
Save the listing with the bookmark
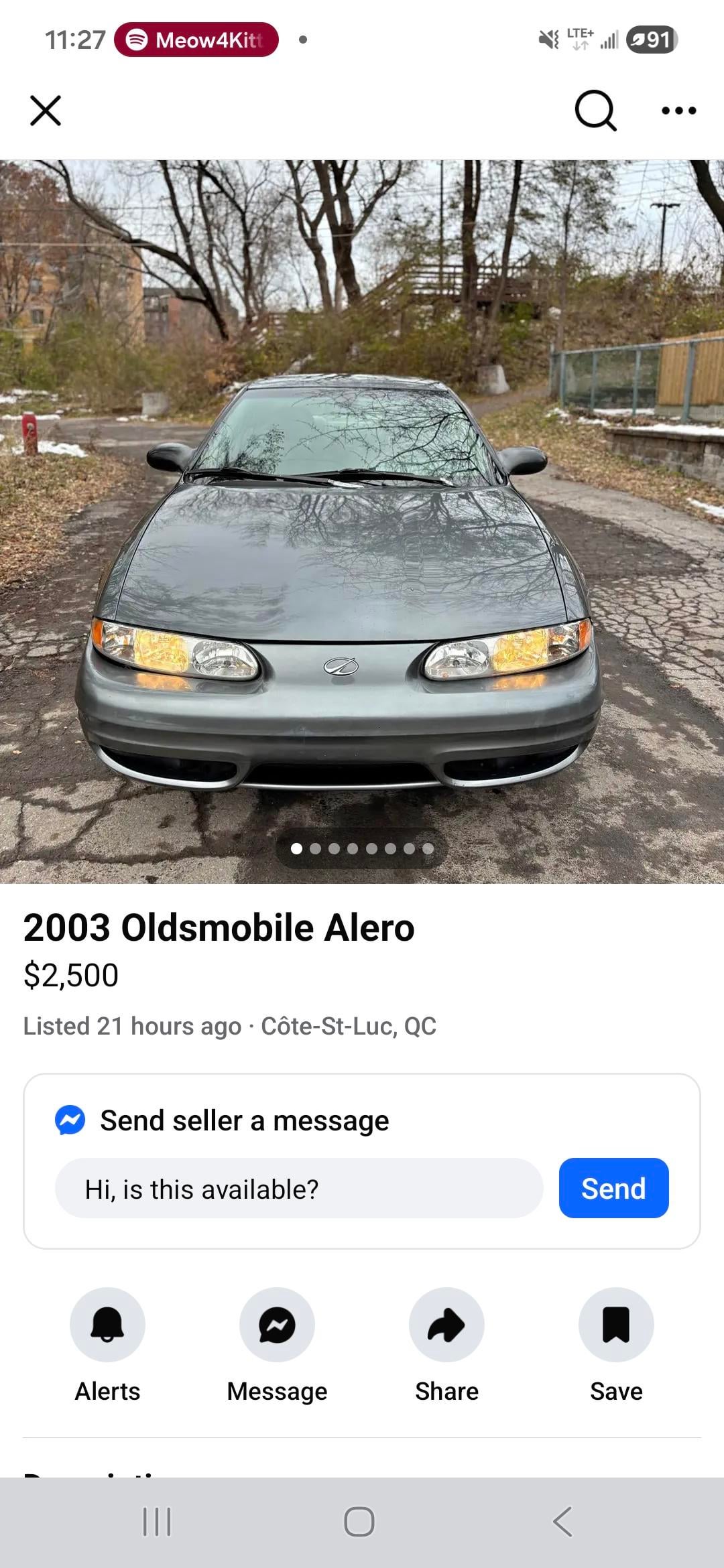pos(616,1325)
